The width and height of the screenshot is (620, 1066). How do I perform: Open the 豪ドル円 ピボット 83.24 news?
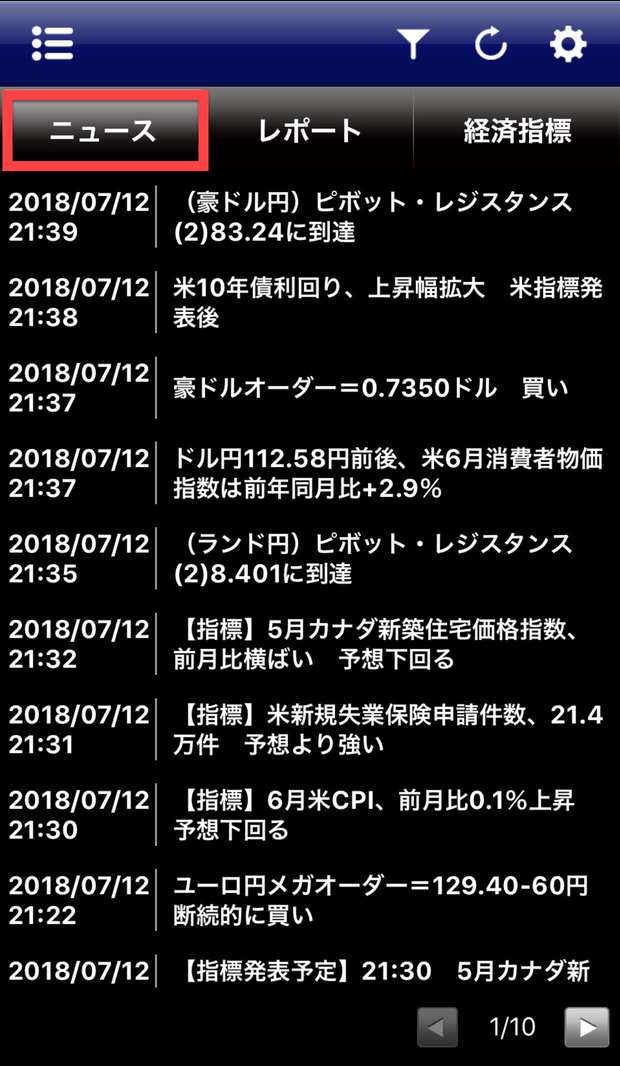[x=310, y=217]
